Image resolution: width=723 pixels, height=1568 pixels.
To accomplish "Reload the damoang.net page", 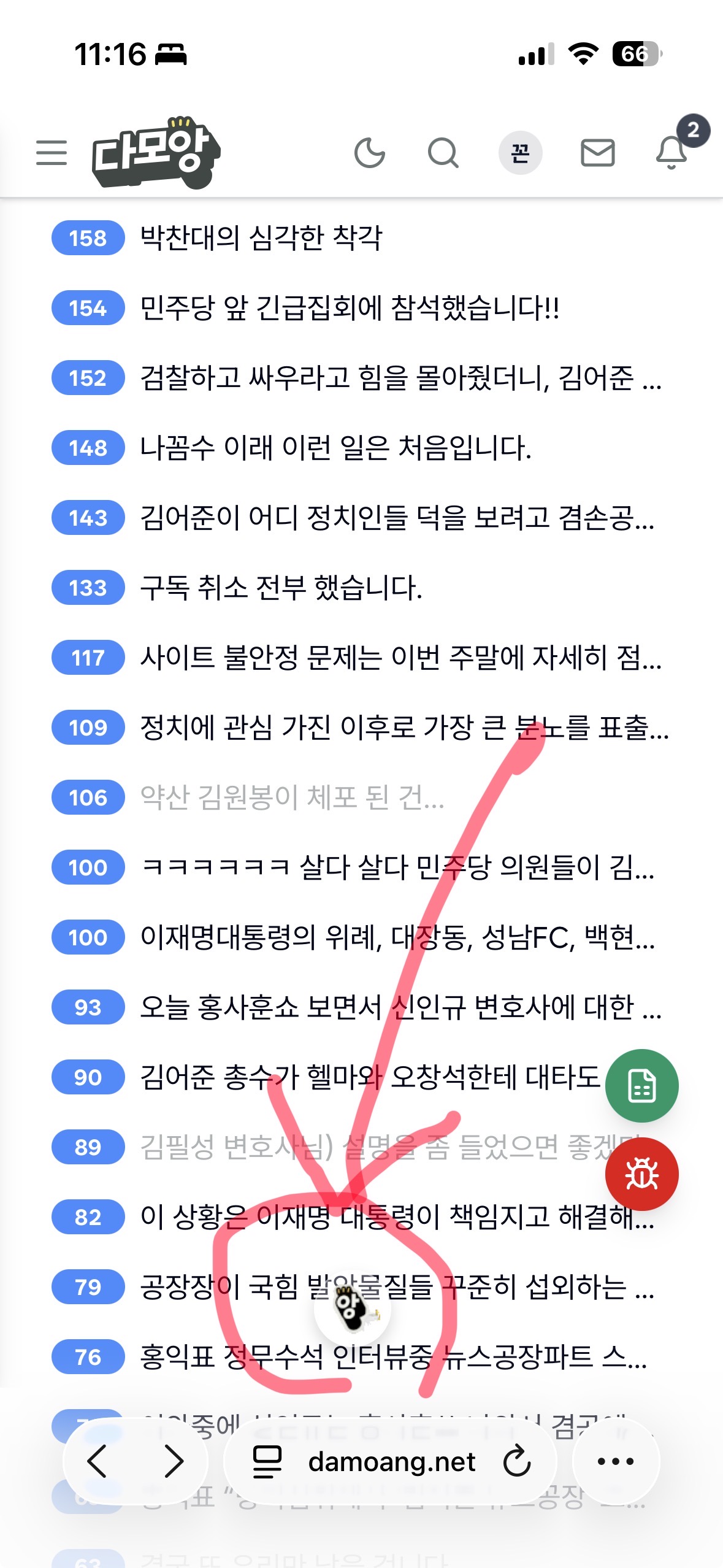I will tap(517, 1461).
